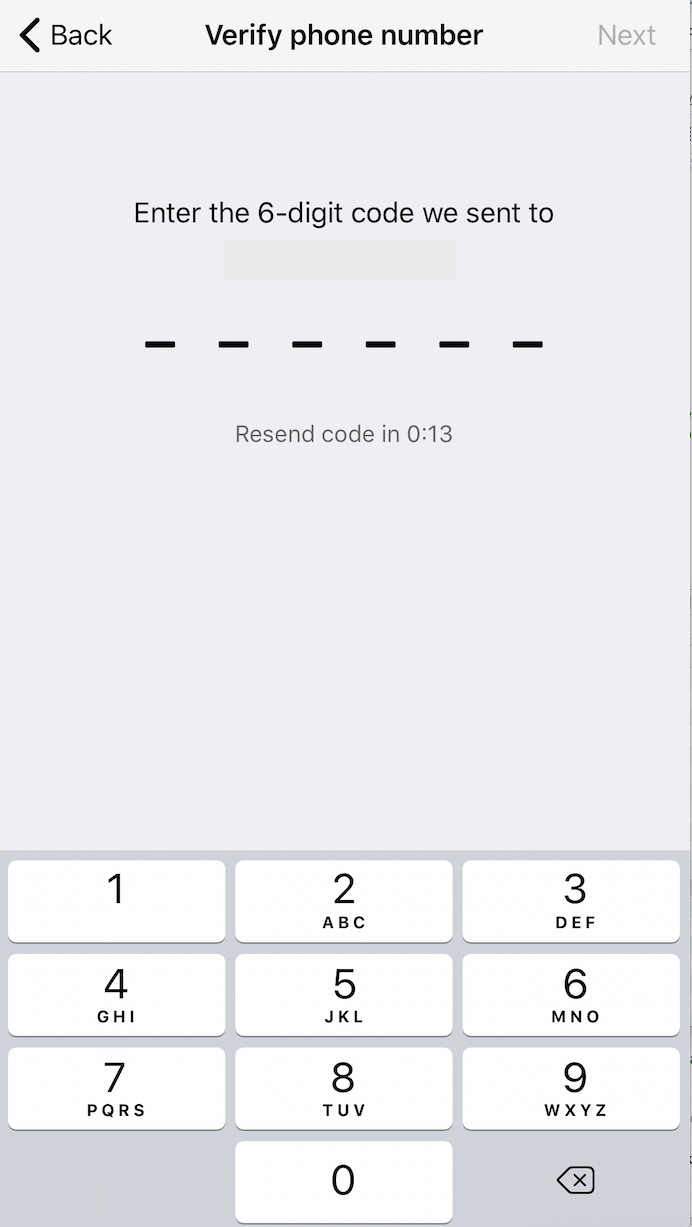
Task: Enter digit 7 on the keypad
Action: point(117,1088)
